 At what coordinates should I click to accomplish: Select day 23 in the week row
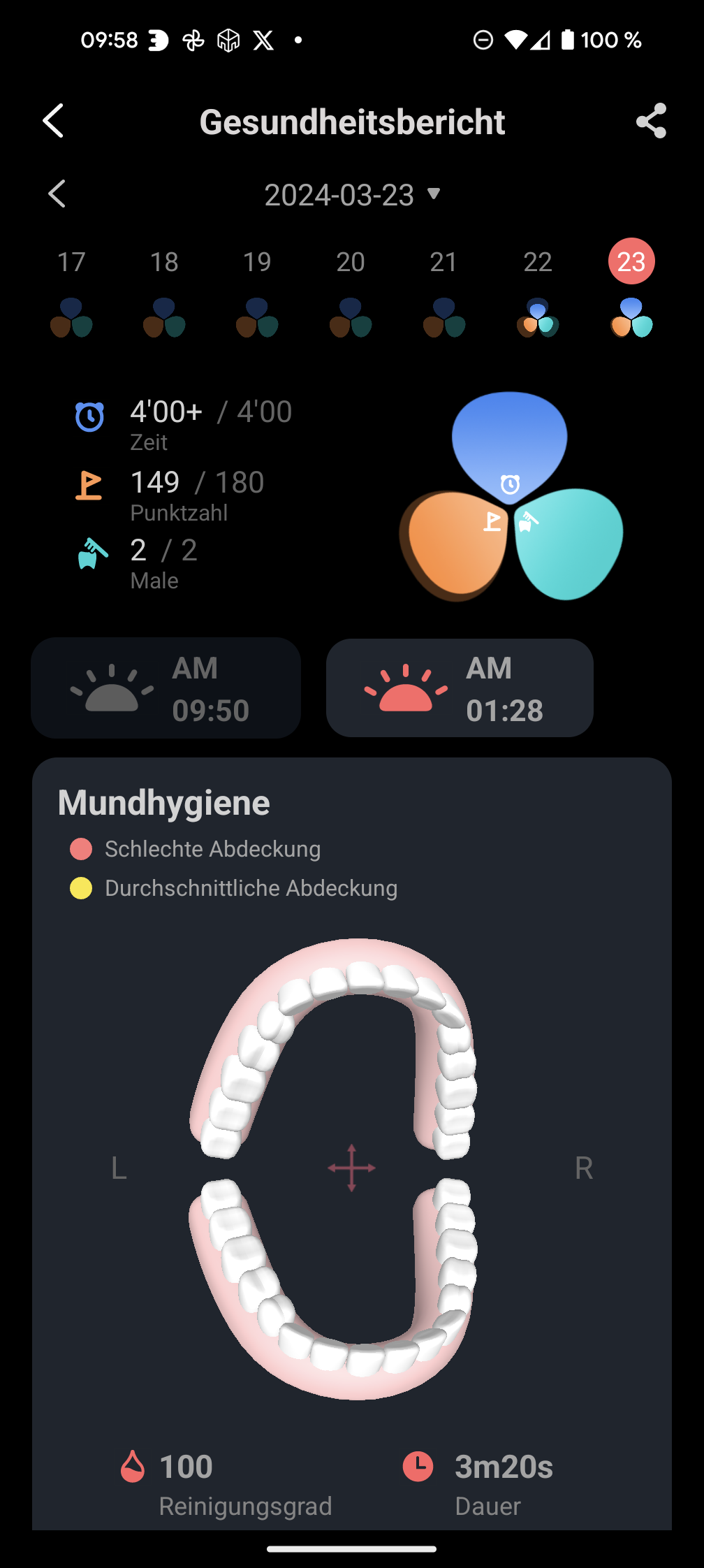(631, 262)
